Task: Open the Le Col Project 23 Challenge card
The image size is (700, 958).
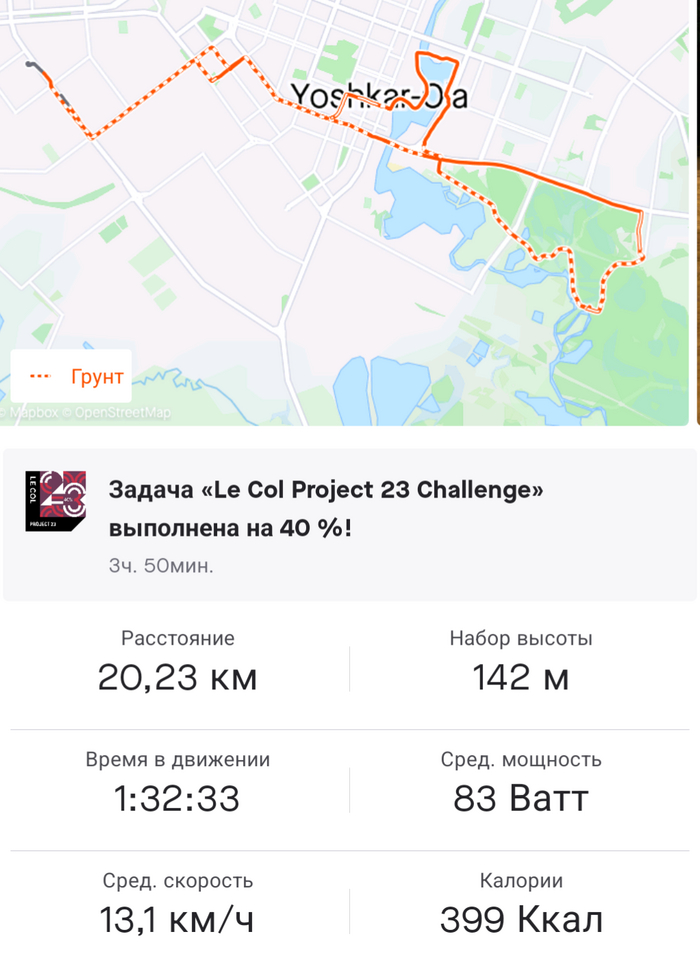Action: [x=350, y=524]
